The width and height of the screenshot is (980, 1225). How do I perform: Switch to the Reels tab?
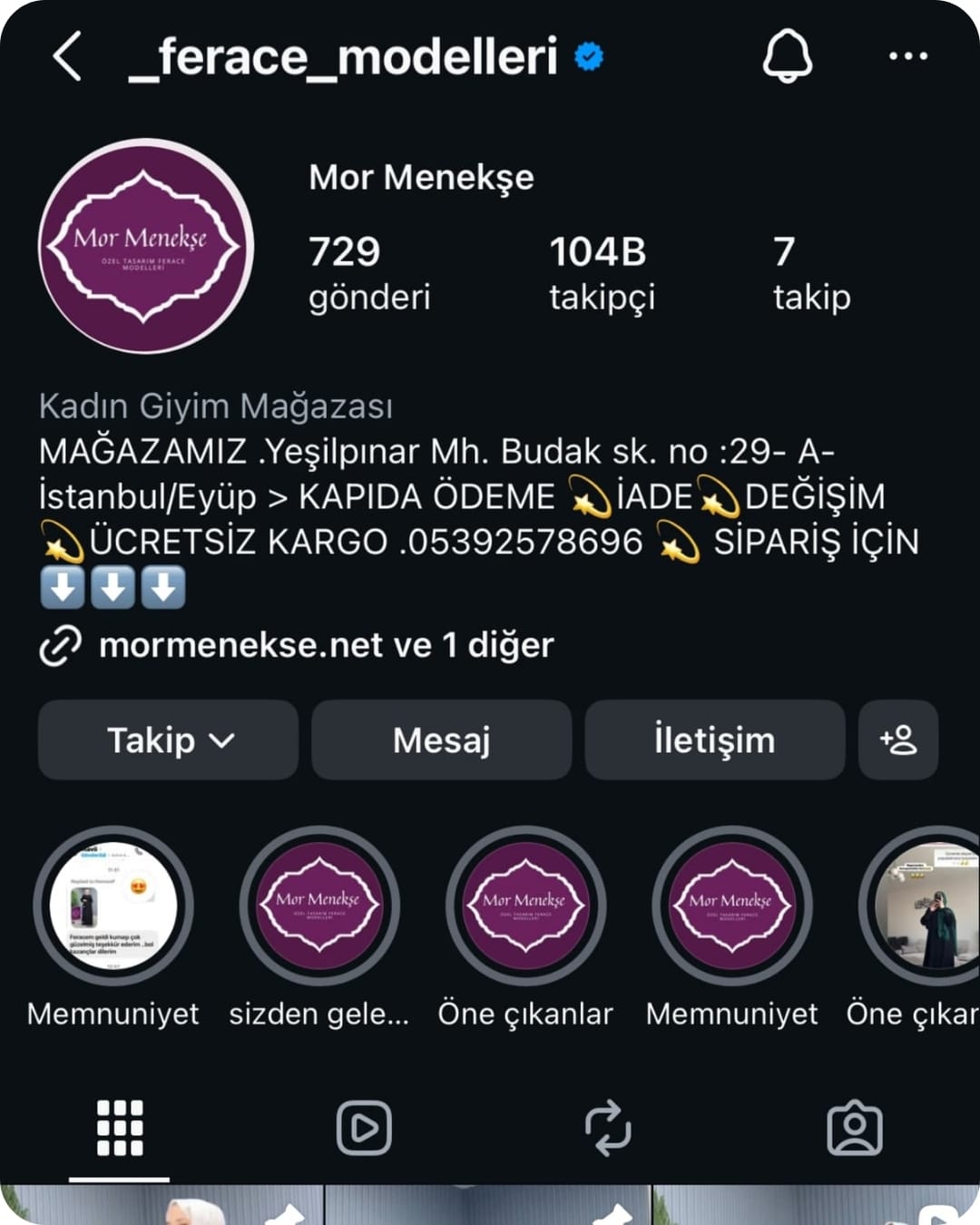364,1128
